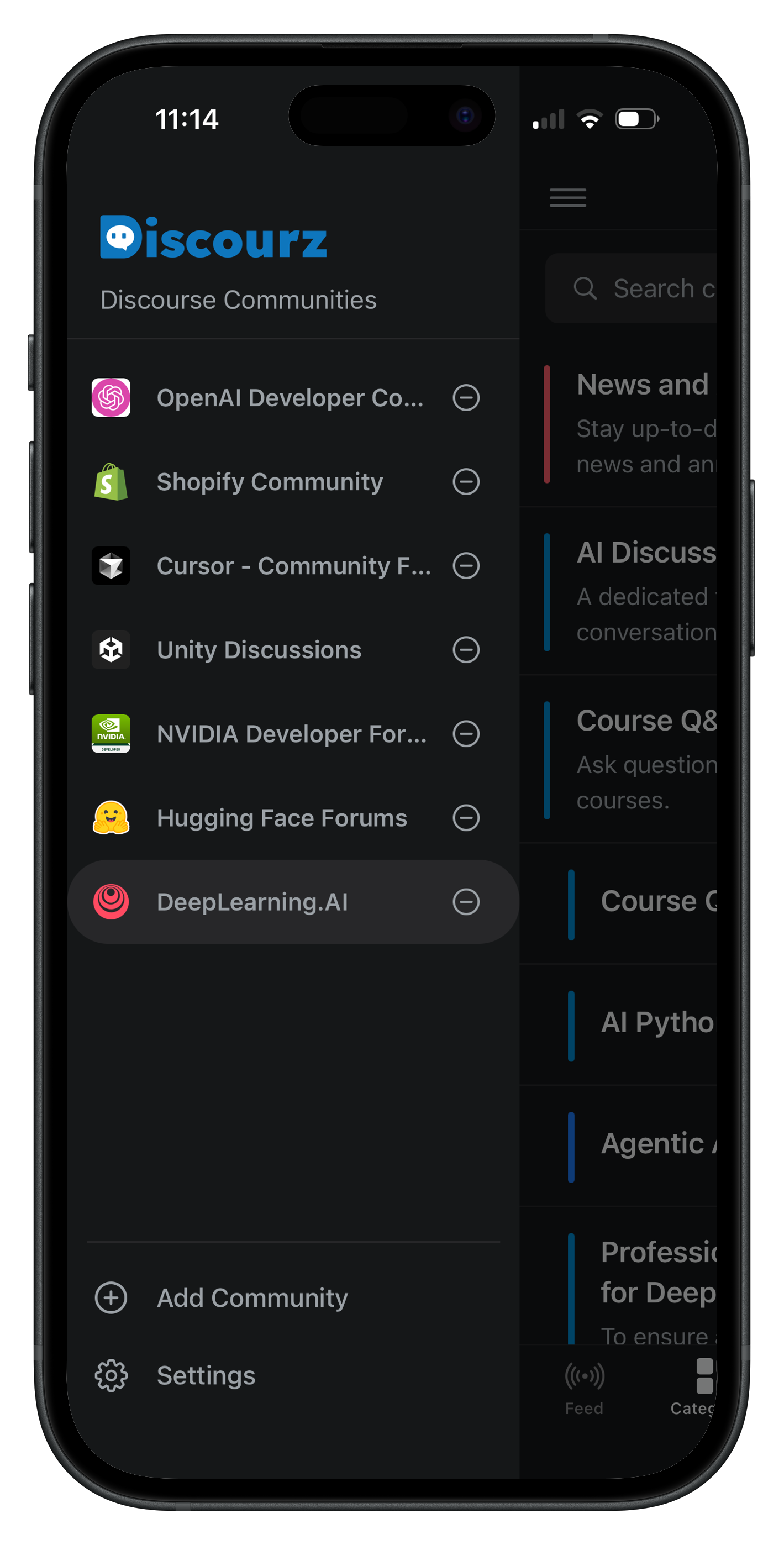Remove OpenAI Developer Community via minus icon

tap(466, 398)
